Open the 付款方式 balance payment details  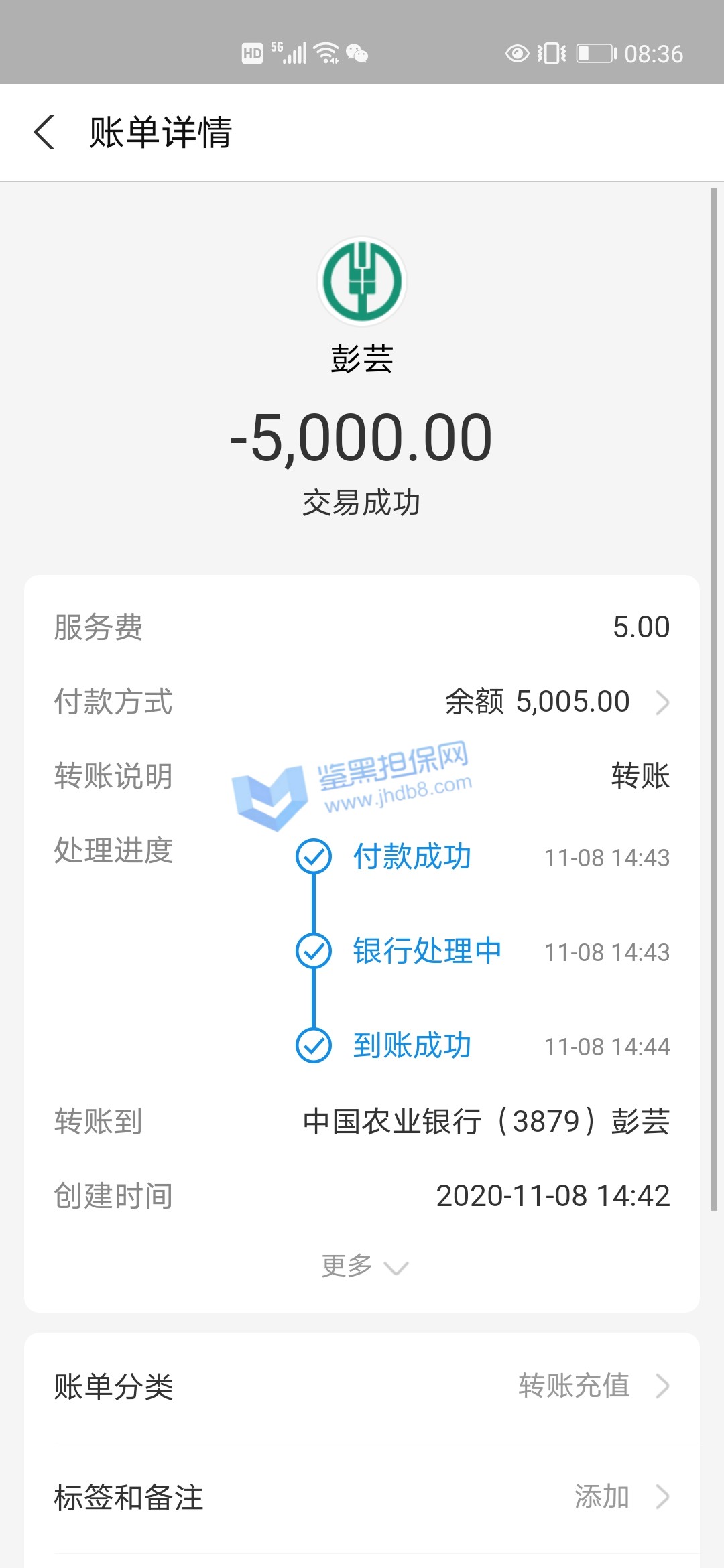coord(556,702)
